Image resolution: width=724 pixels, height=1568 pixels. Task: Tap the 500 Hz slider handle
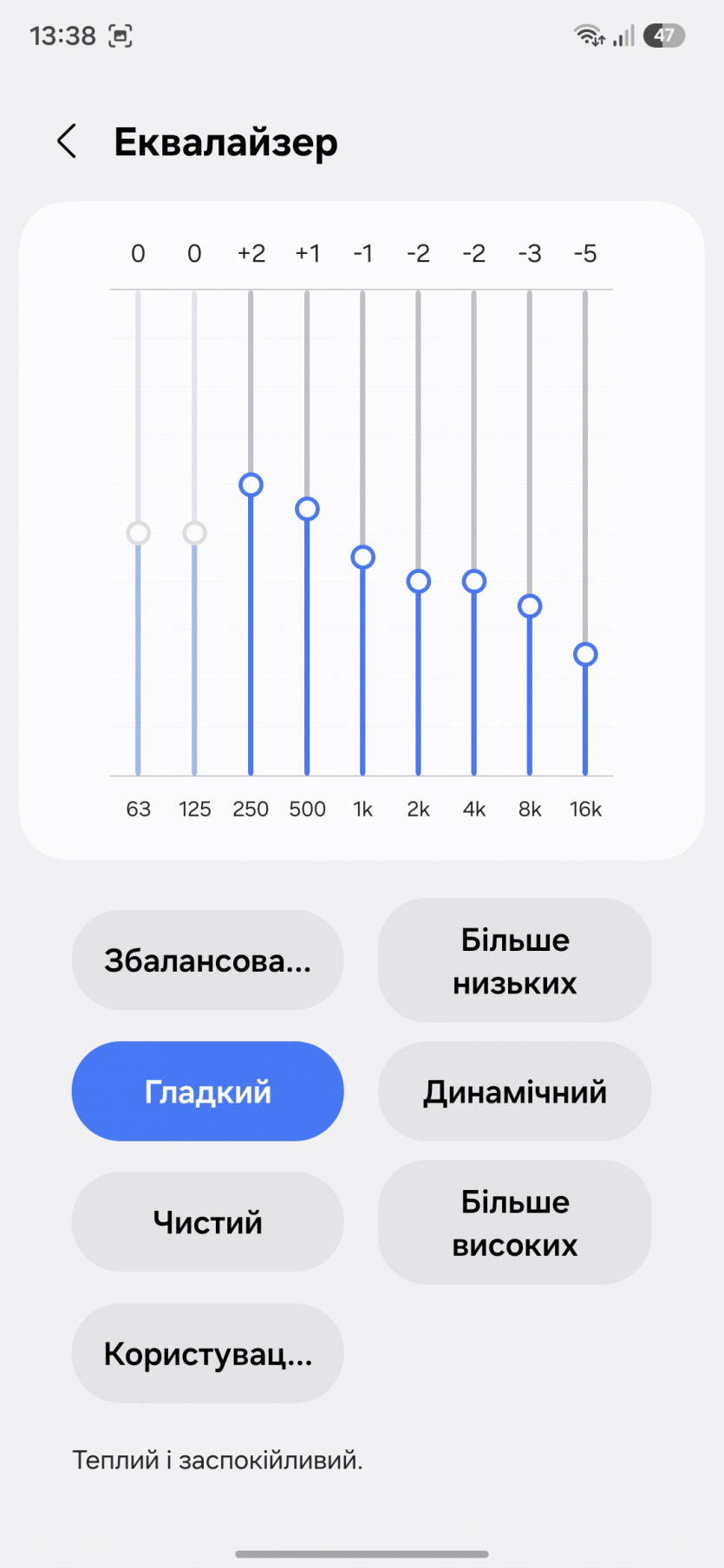coord(307,509)
